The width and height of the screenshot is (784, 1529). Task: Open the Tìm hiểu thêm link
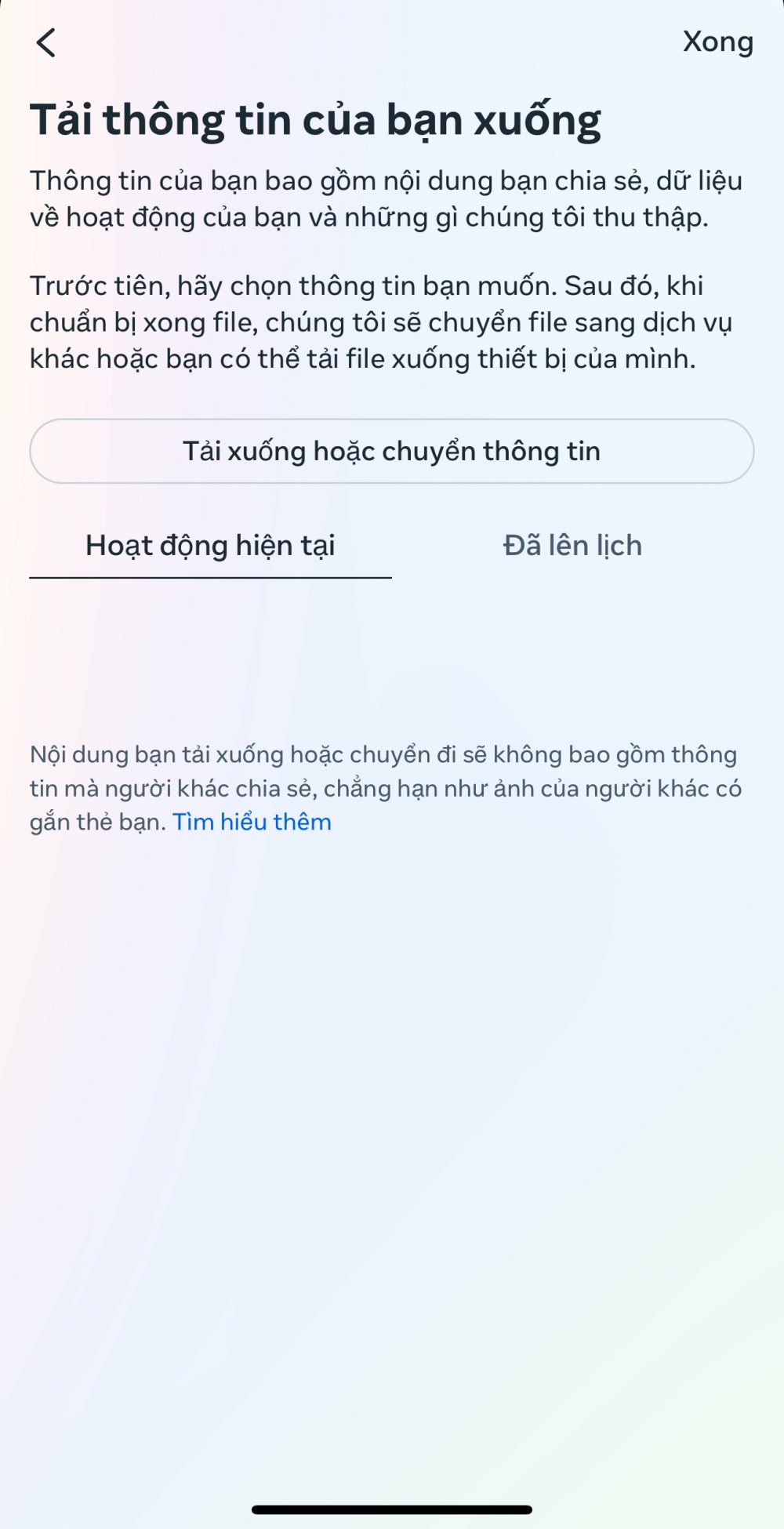[x=252, y=822]
